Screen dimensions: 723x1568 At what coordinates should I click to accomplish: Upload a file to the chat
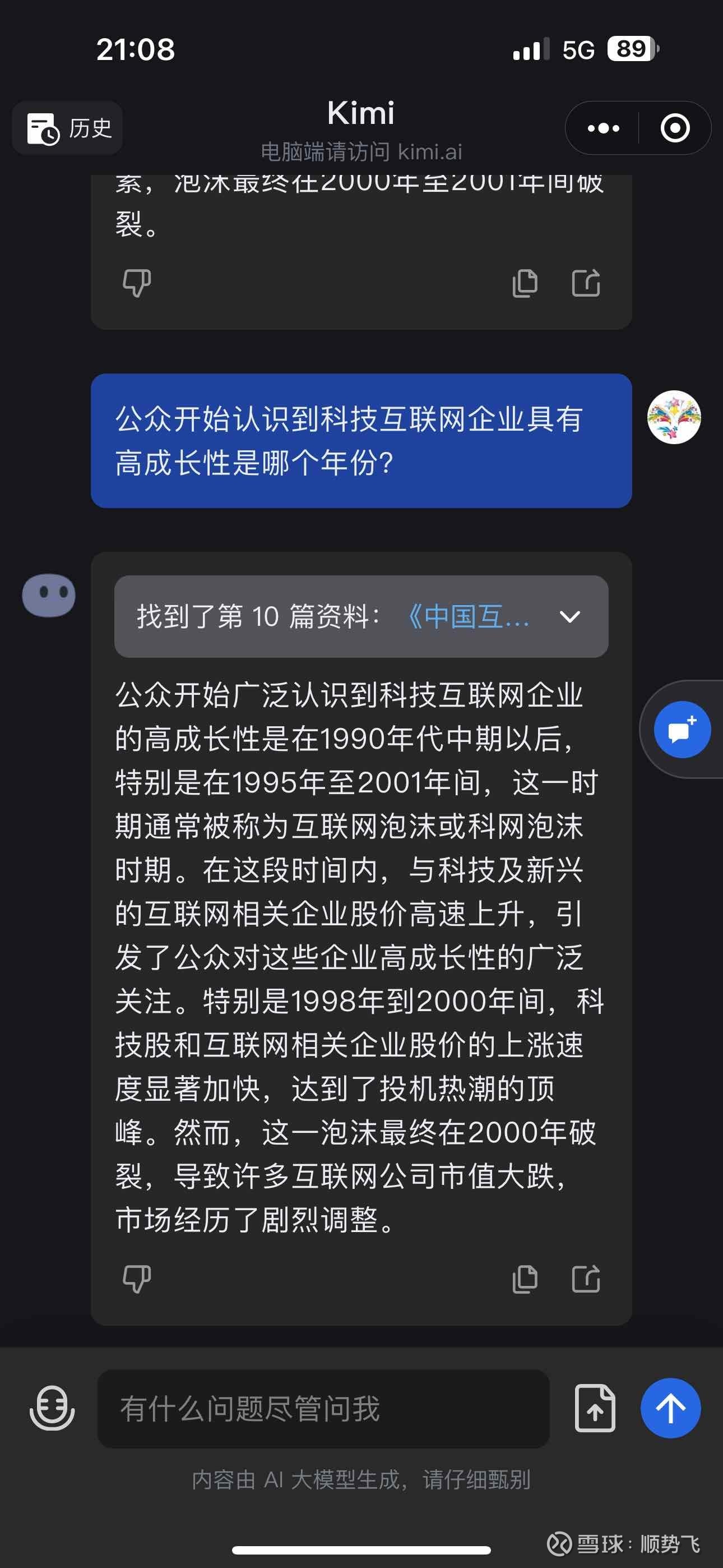pos(595,1409)
